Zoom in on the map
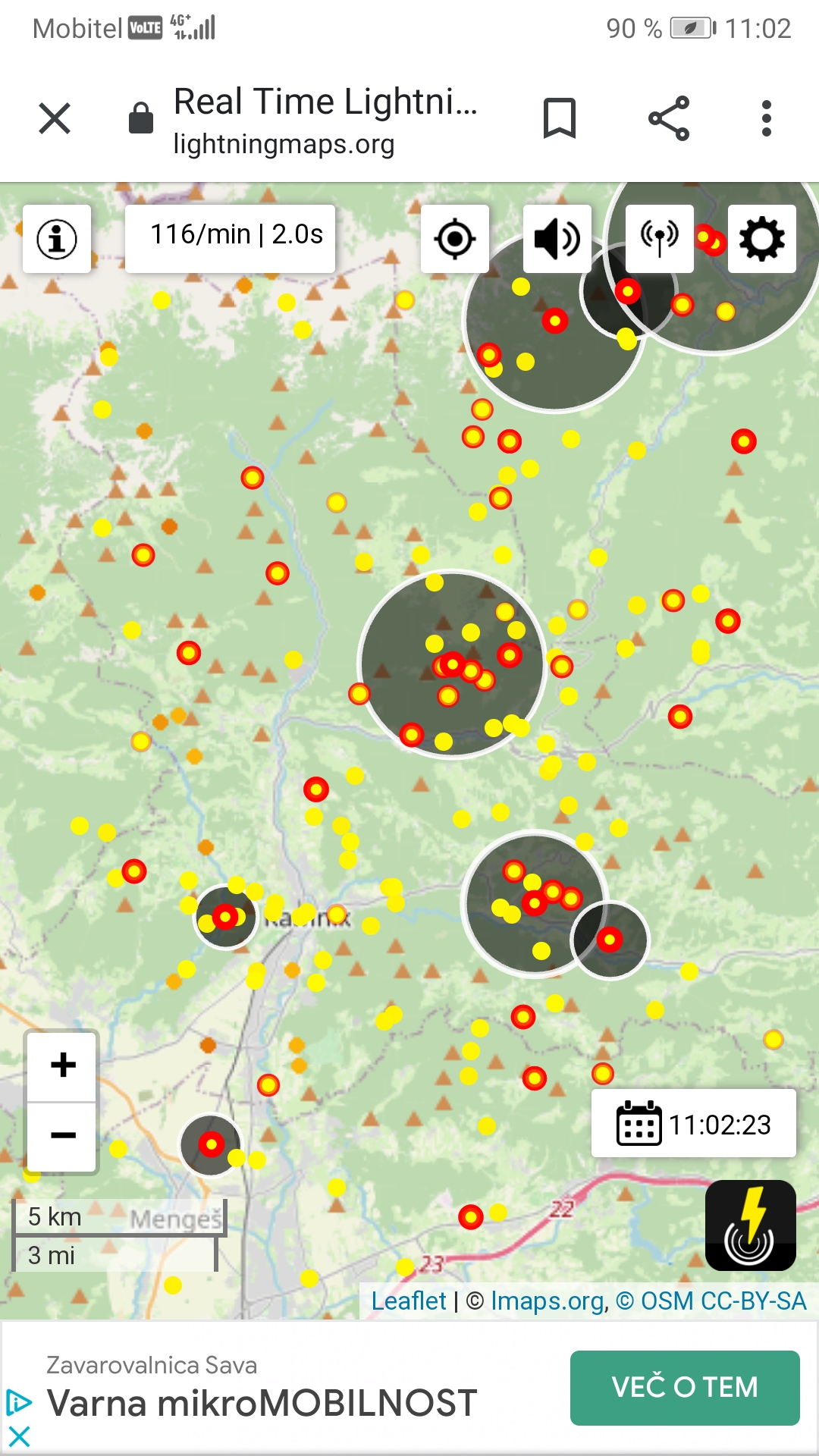 (x=63, y=1065)
